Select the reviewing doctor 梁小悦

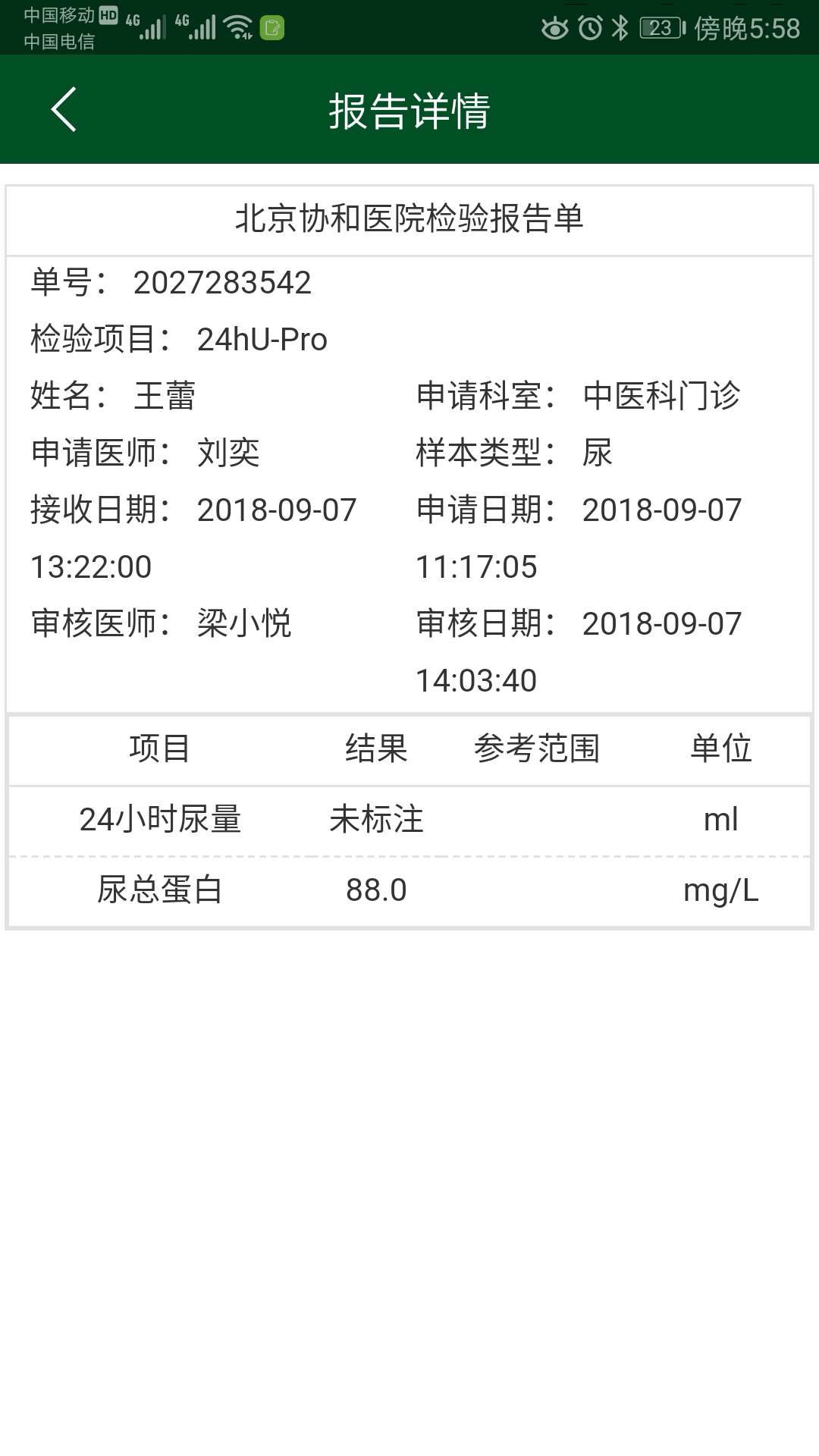245,623
